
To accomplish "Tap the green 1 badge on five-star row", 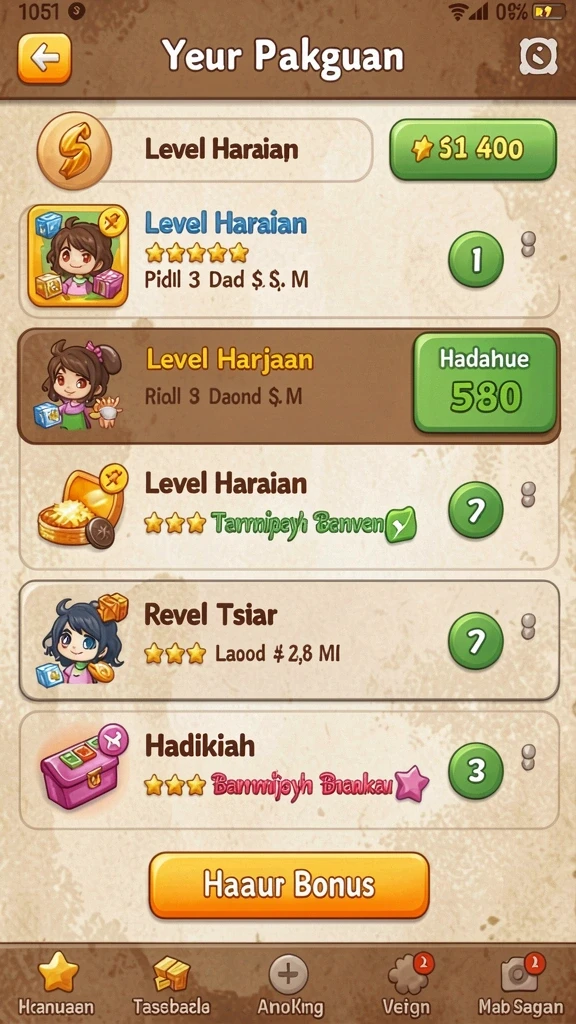I will [x=476, y=260].
